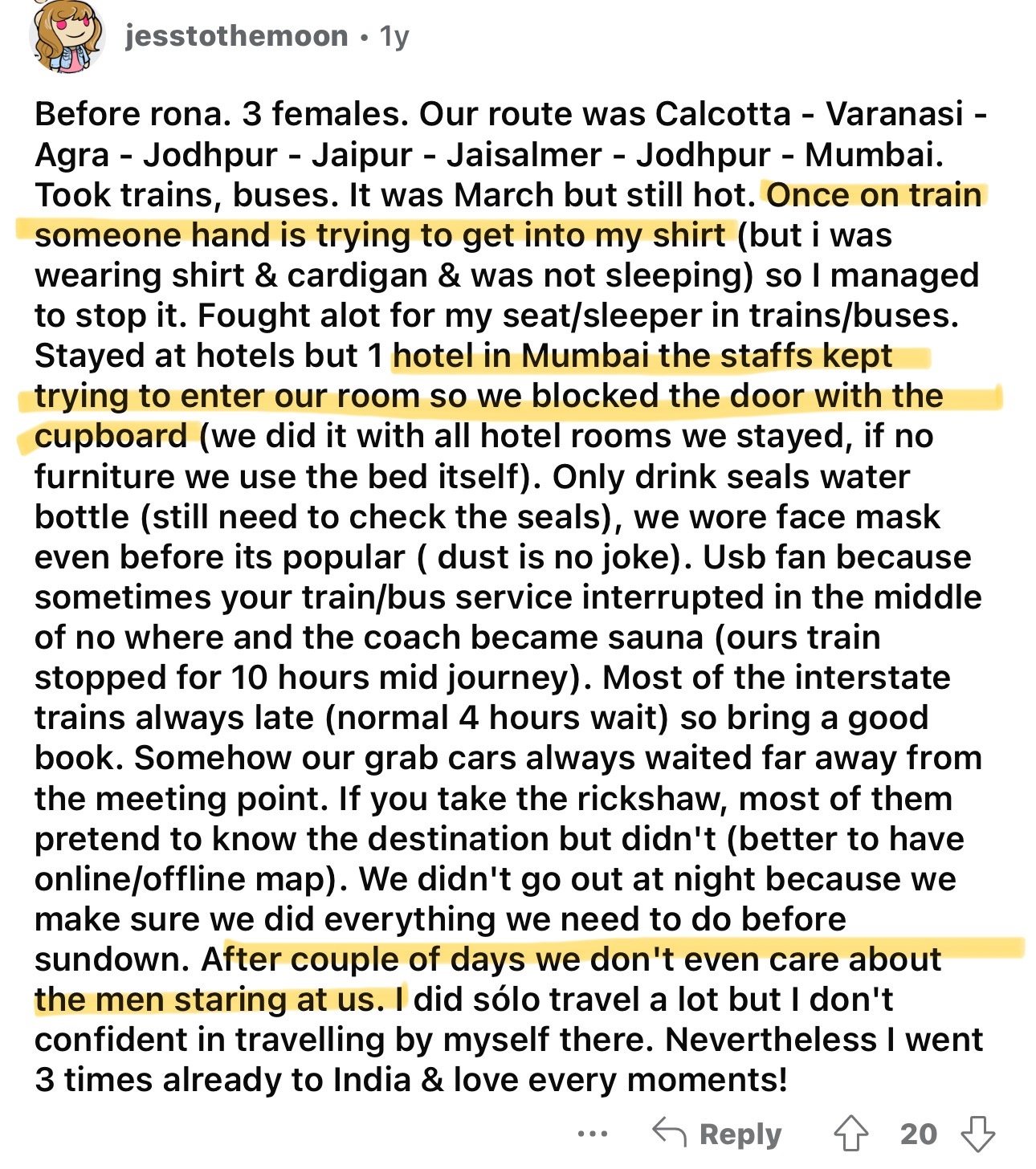
Task: Downvote jesstothemoon's comment
Action: click(x=978, y=1134)
